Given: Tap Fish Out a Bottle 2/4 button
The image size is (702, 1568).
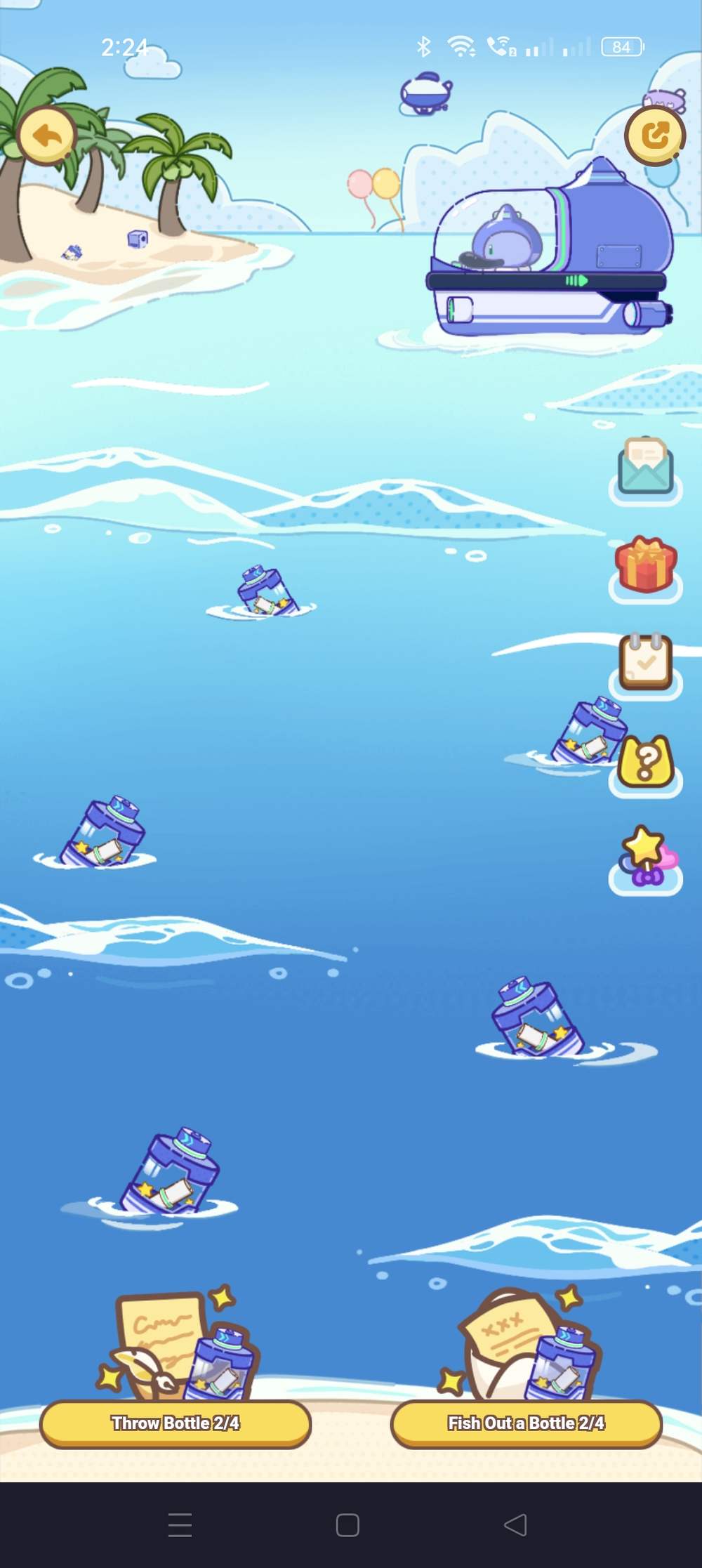Looking at the screenshot, I should (x=526, y=1423).
